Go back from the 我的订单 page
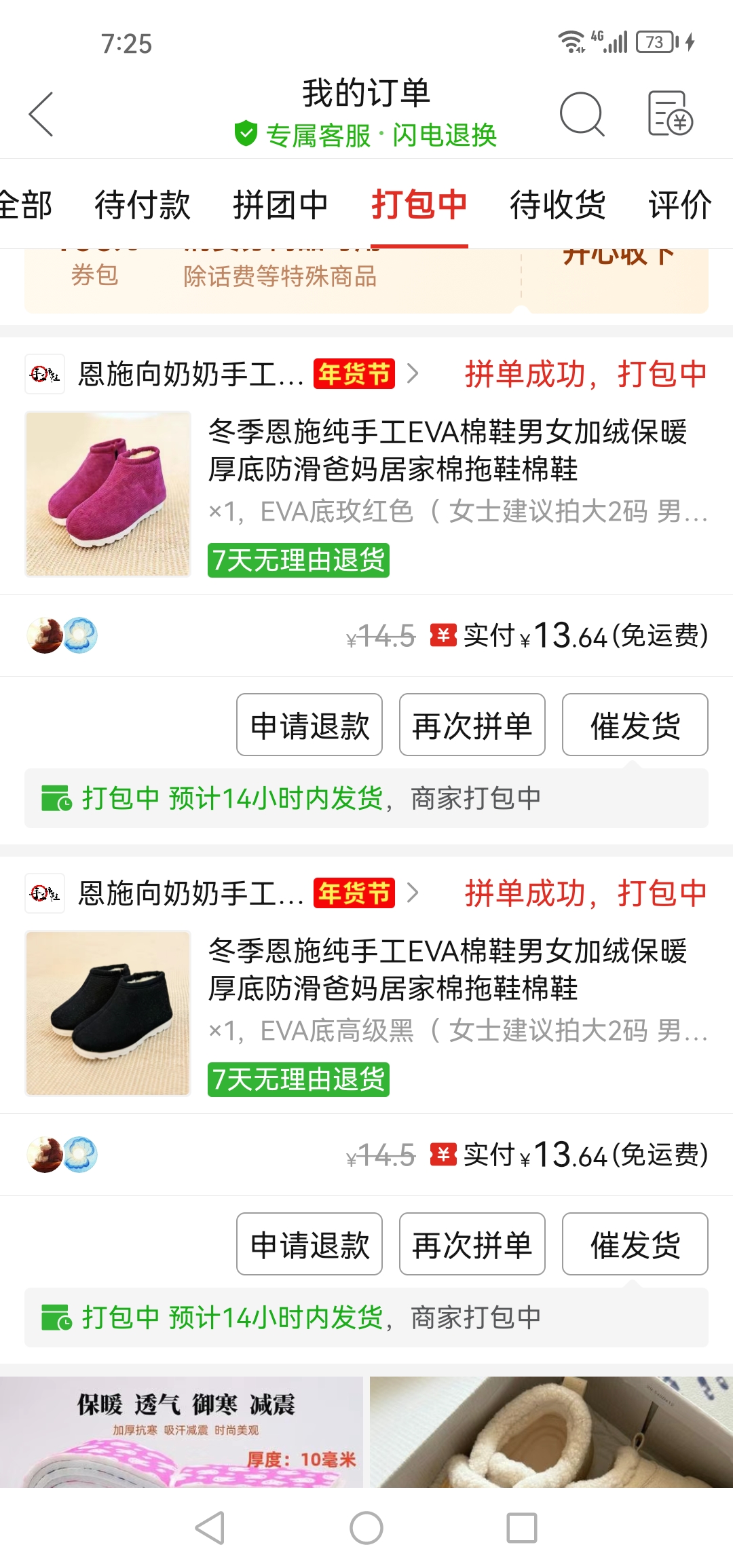The image size is (733, 1568). pyautogui.click(x=41, y=114)
